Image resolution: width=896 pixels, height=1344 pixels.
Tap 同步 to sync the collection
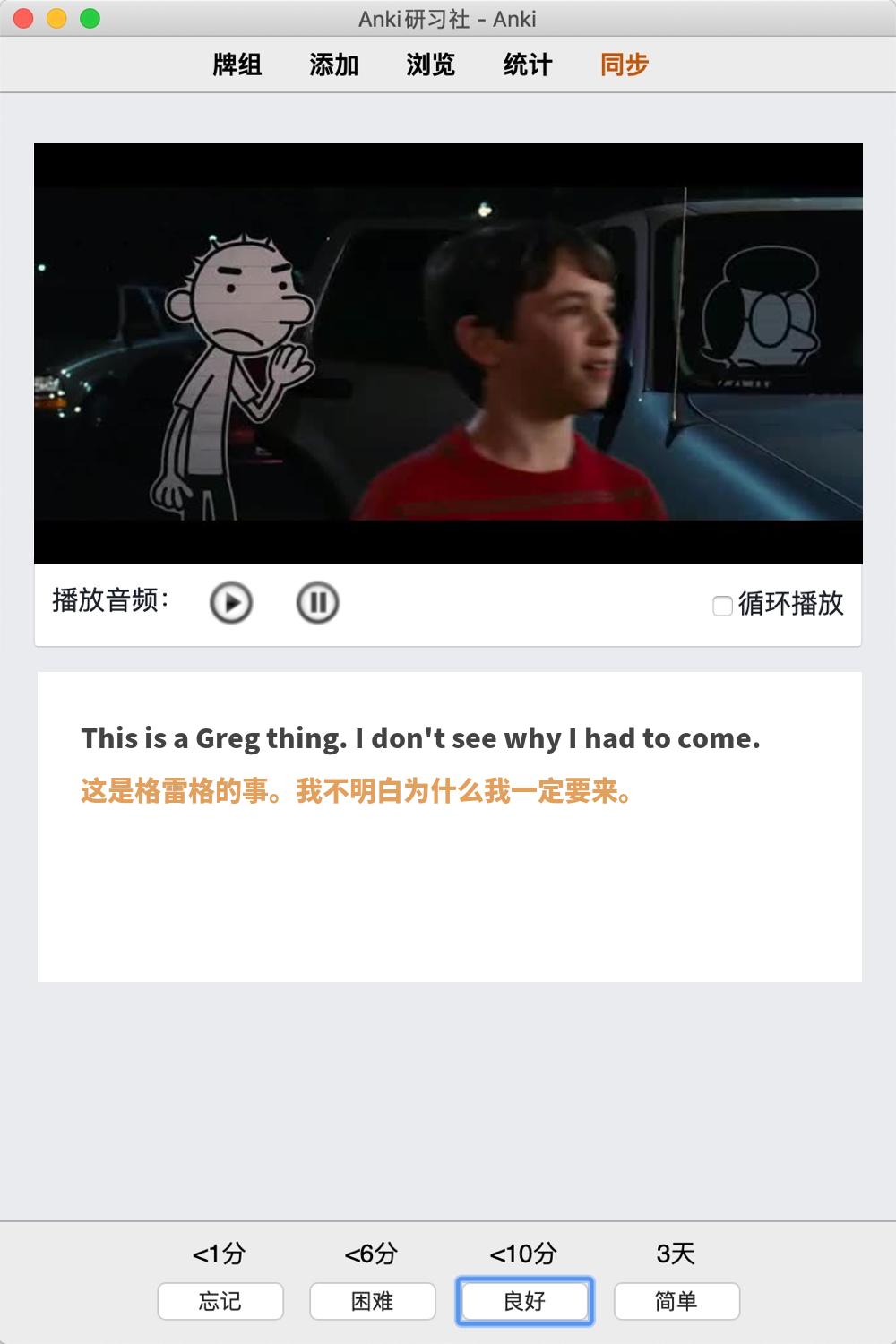tap(625, 65)
